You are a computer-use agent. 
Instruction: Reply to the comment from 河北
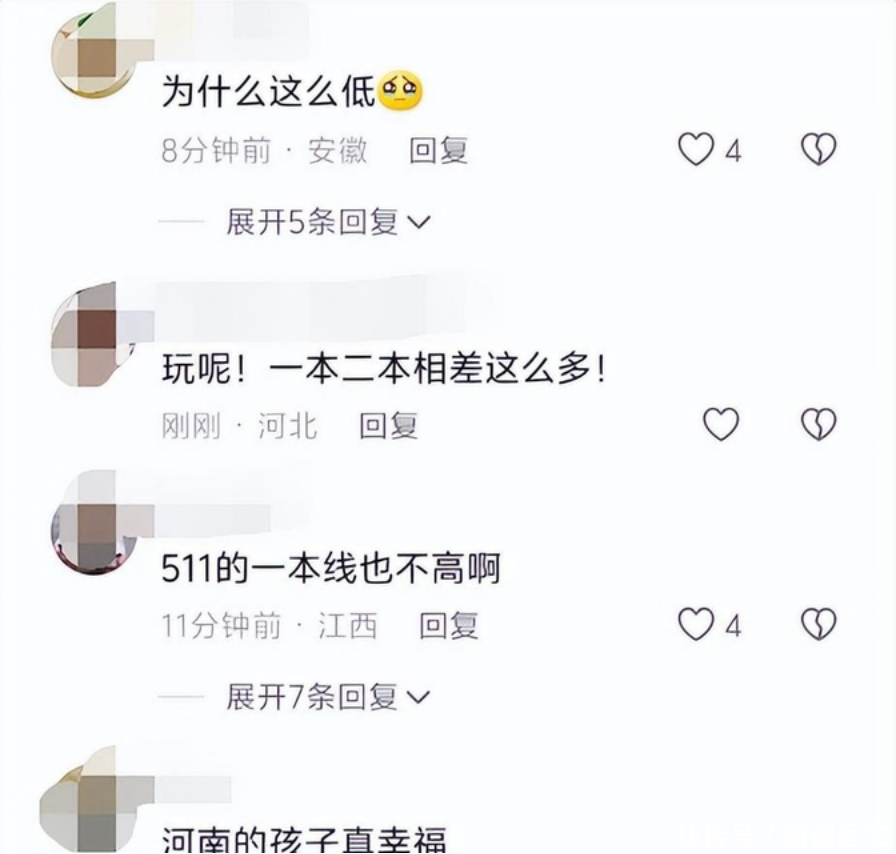point(388,426)
